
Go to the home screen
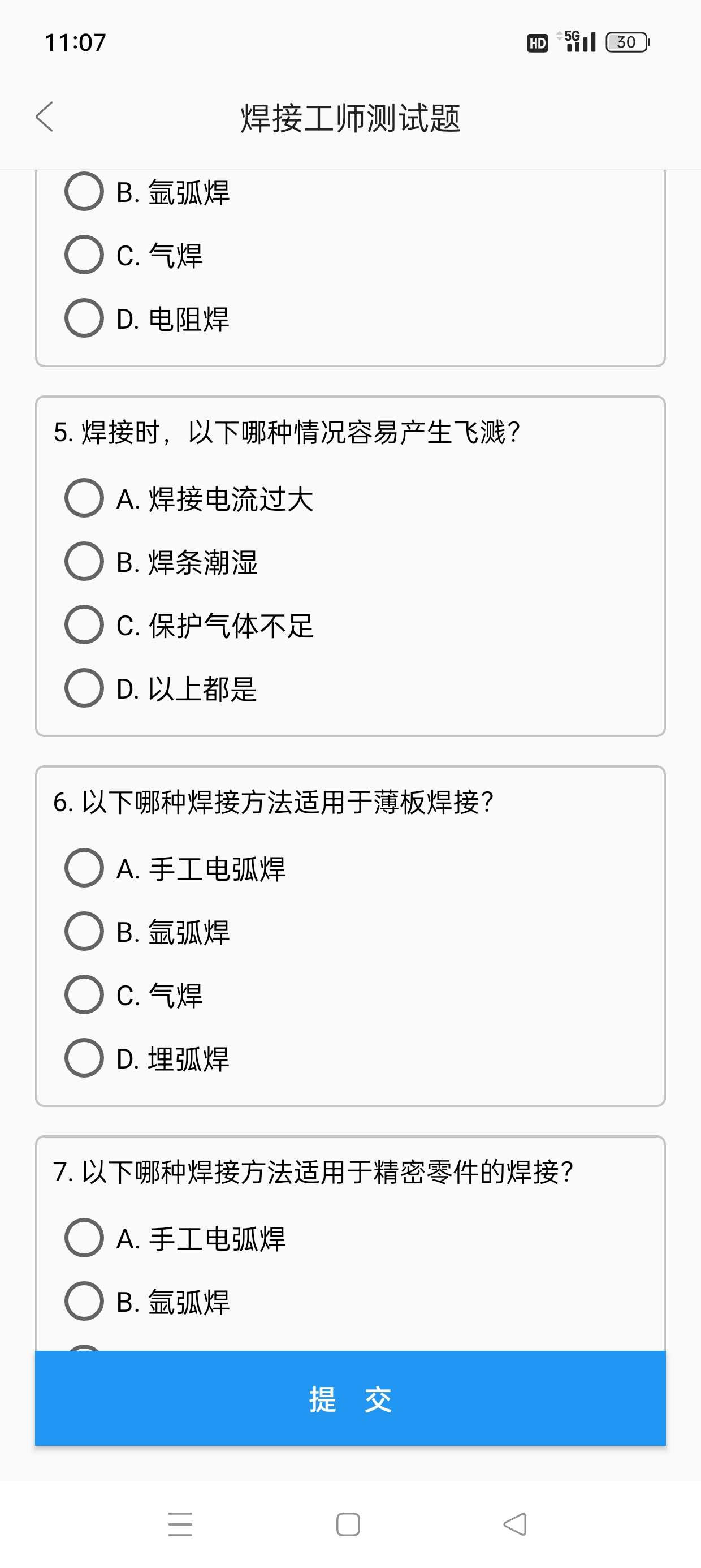(x=348, y=1524)
